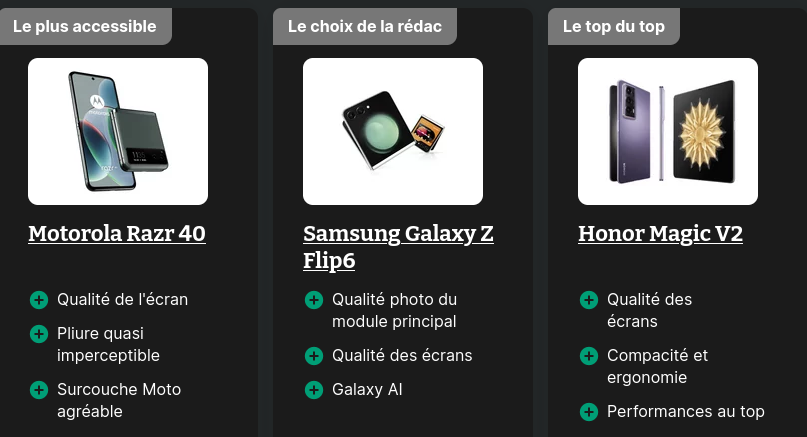Image resolution: width=807 pixels, height=437 pixels.
Task: Tap the Samsung Galaxy Z Flip6 product image
Action: pyautogui.click(x=393, y=131)
